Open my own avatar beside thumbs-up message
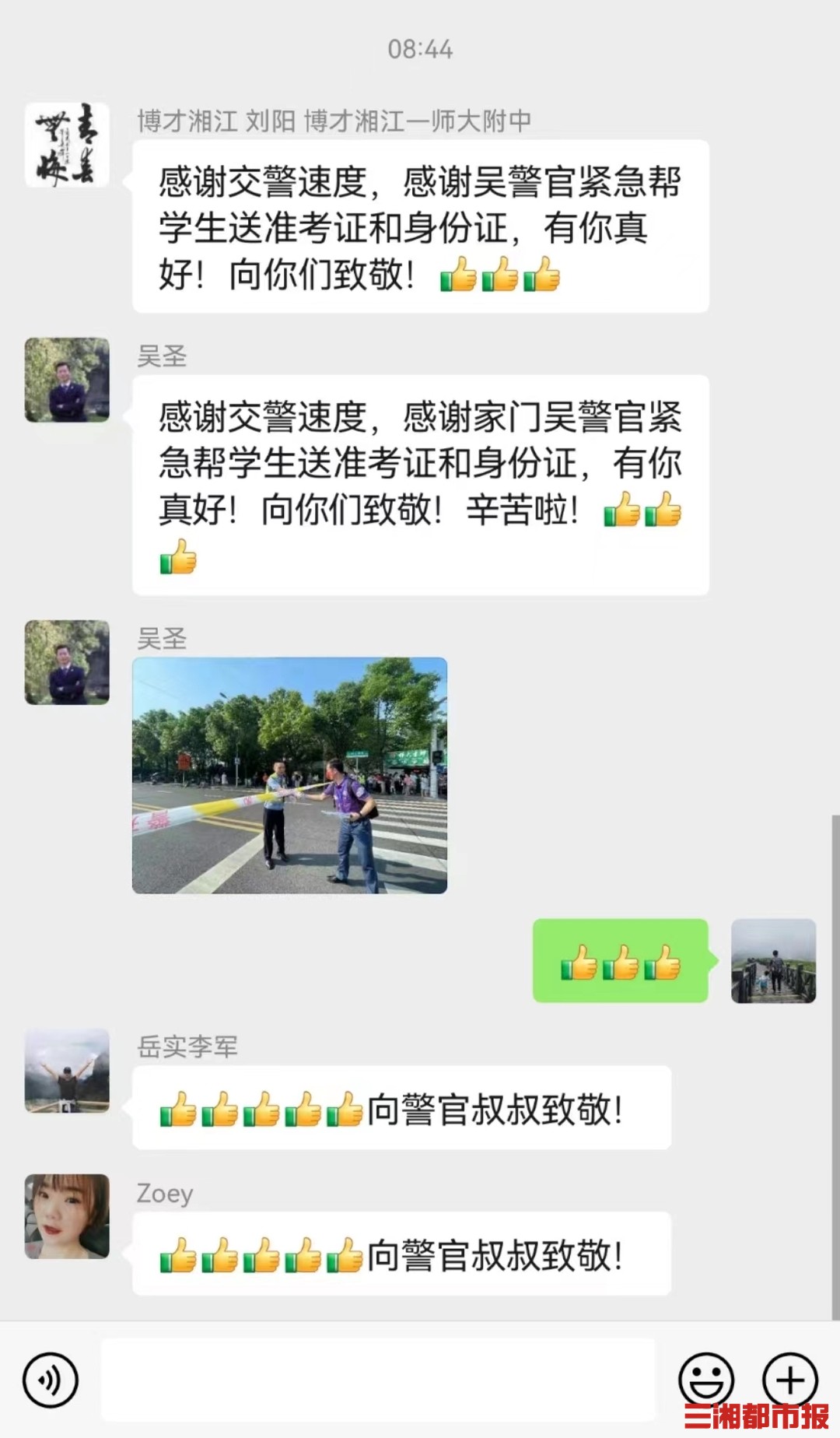The width and height of the screenshot is (840, 1438). [x=773, y=961]
